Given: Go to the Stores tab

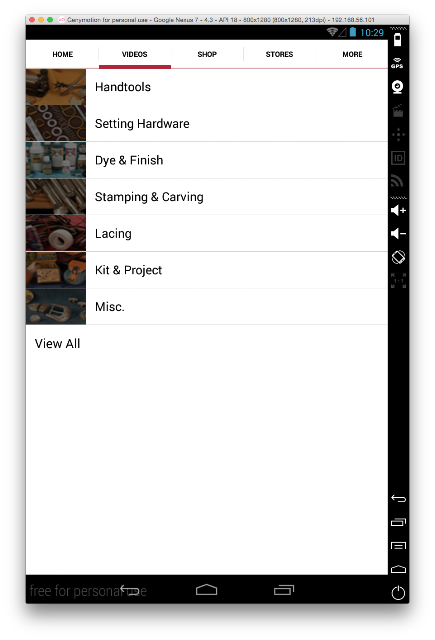Looking at the screenshot, I should tap(279, 54).
